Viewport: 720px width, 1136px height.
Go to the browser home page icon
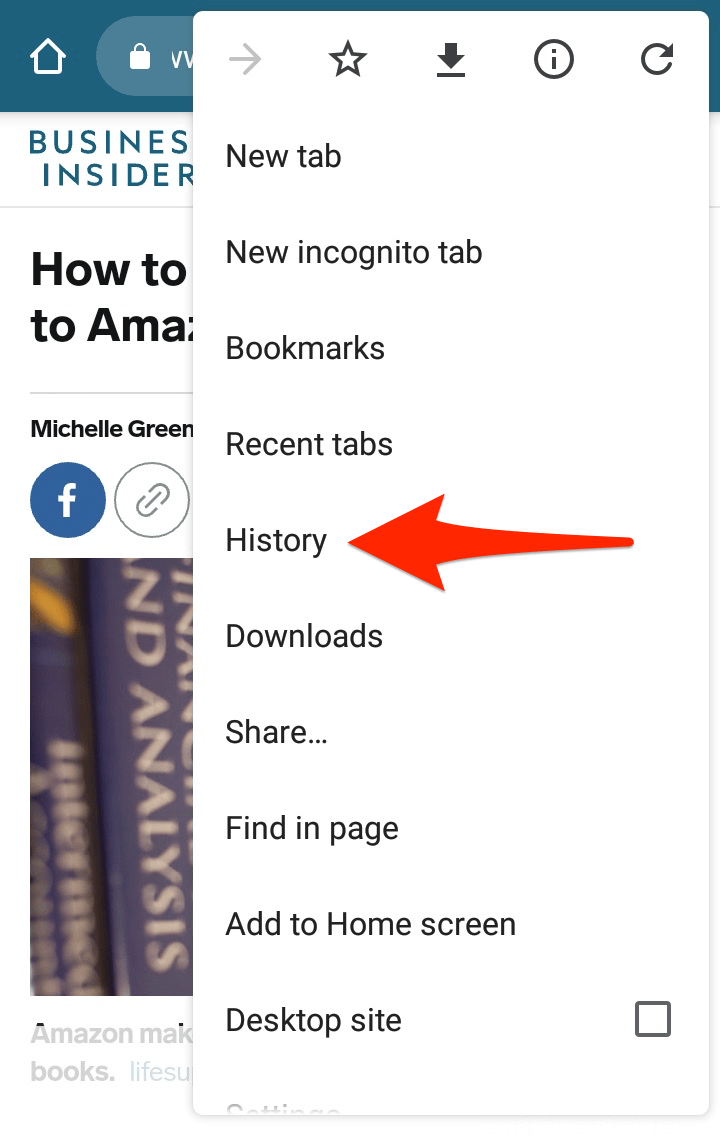[48, 57]
